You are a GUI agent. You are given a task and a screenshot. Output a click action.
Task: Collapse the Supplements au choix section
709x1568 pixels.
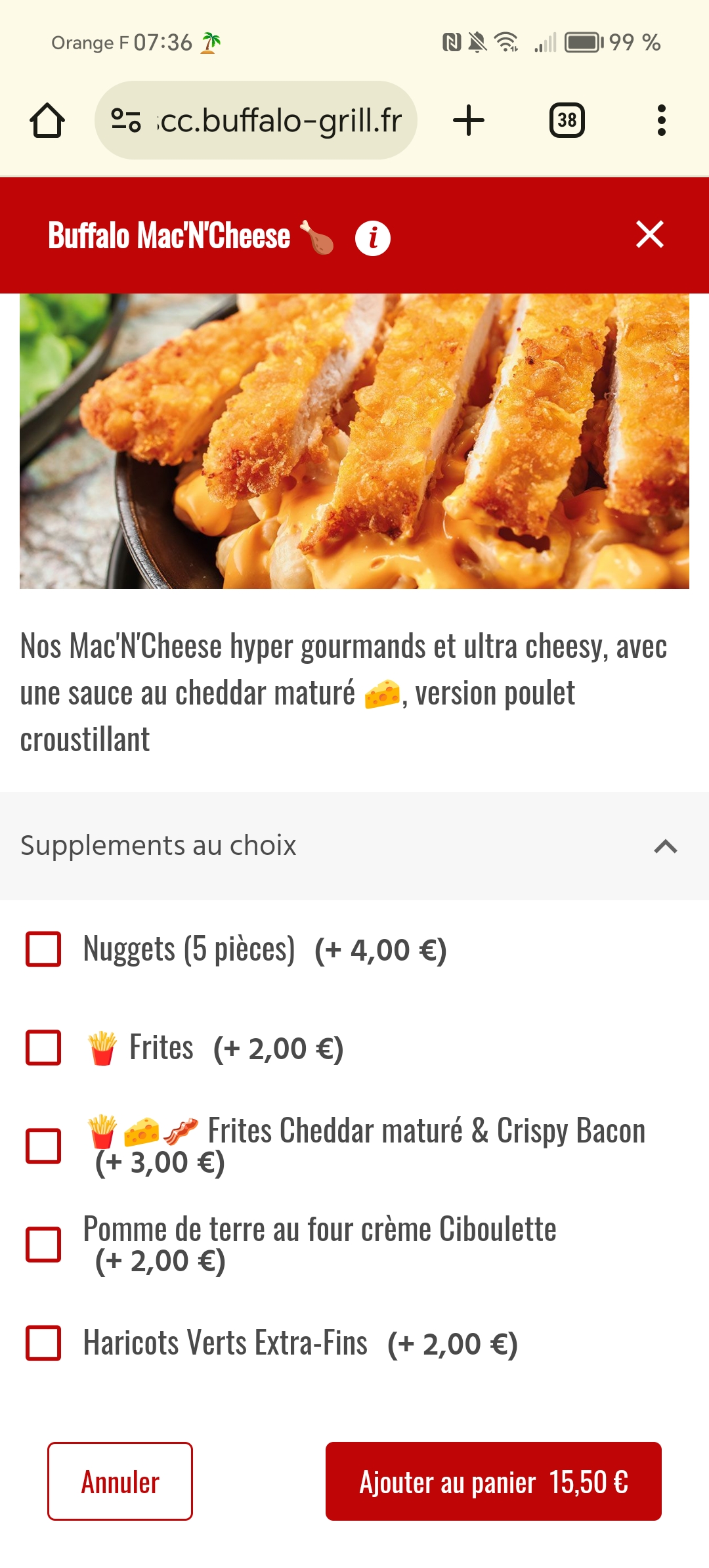point(665,846)
